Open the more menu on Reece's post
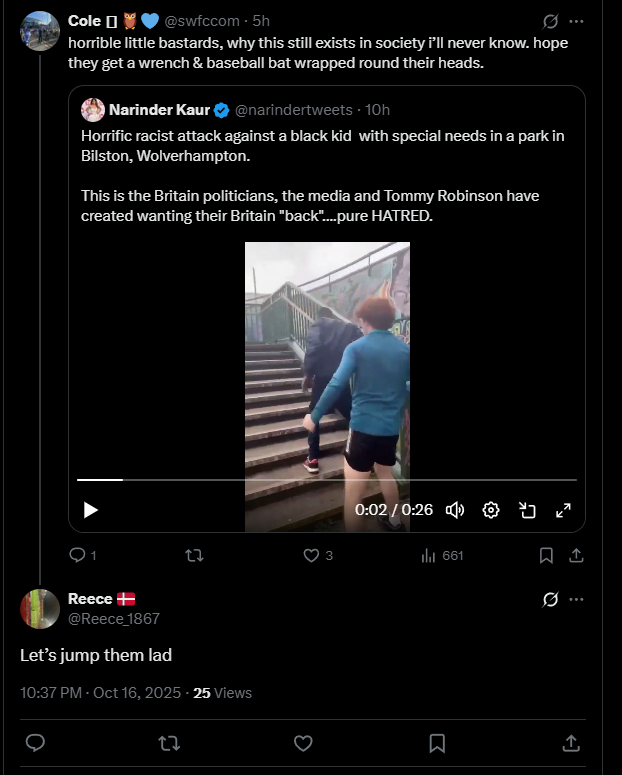This screenshot has height=775, width=622. point(576,599)
